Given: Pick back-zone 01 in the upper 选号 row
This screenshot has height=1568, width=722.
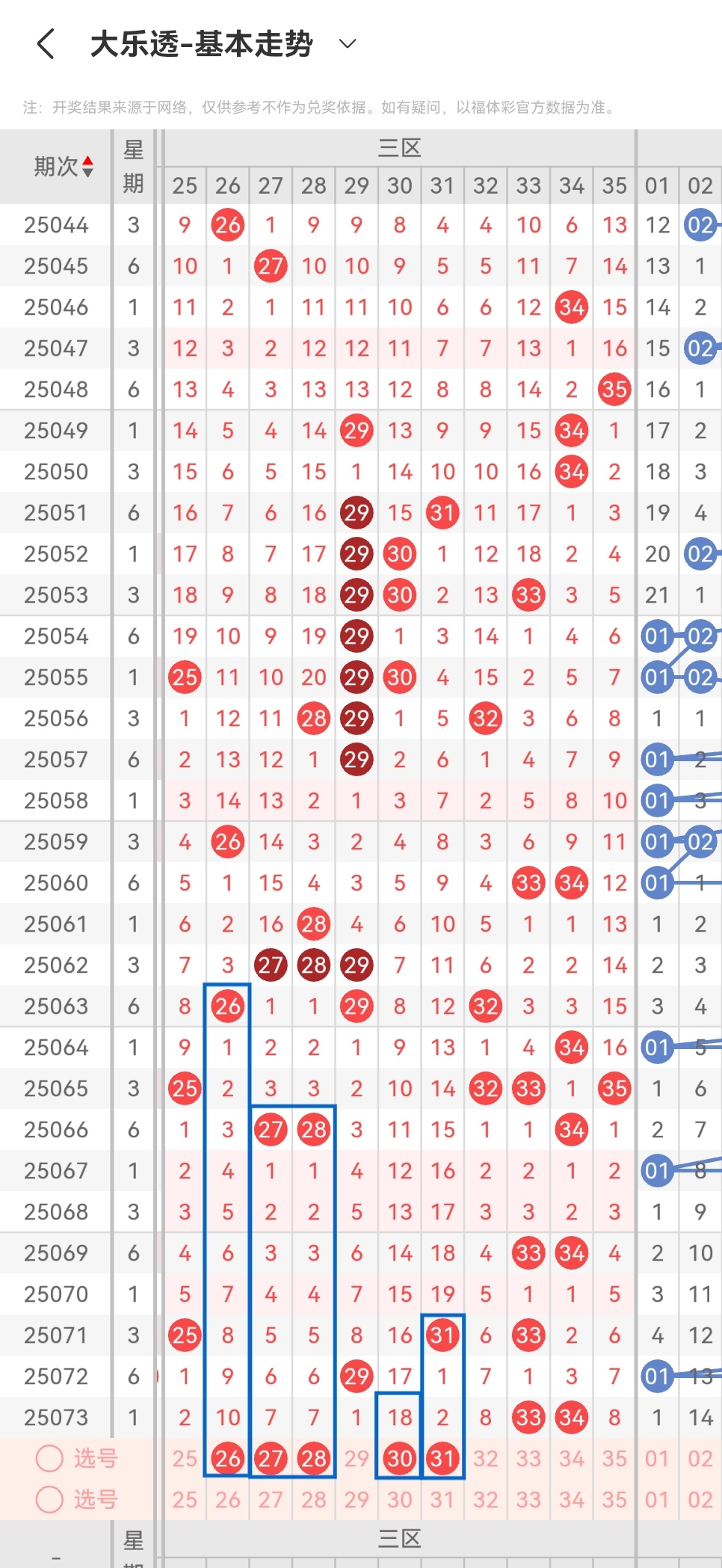Looking at the screenshot, I should point(657,1458).
